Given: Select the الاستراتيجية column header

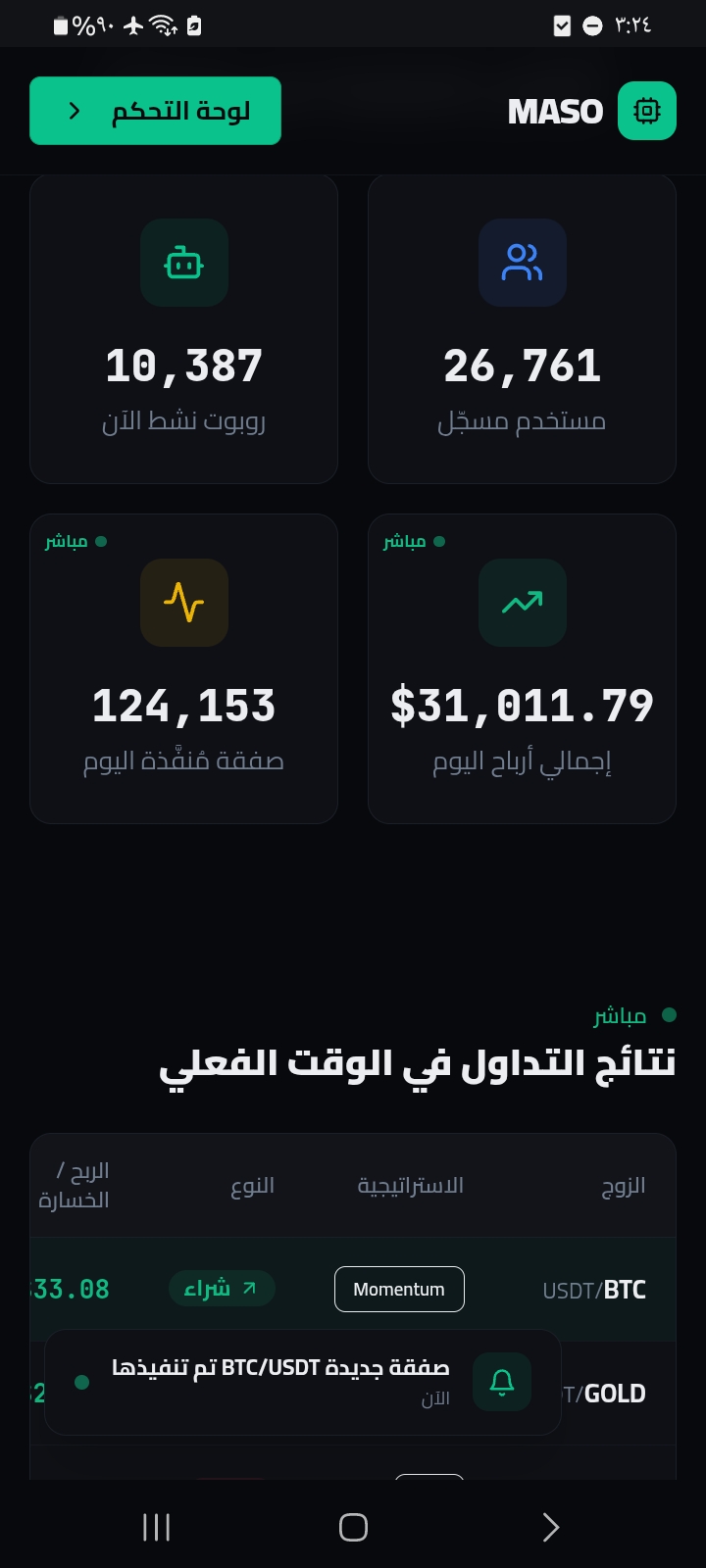Looking at the screenshot, I should pyautogui.click(x=412, y=1185).
